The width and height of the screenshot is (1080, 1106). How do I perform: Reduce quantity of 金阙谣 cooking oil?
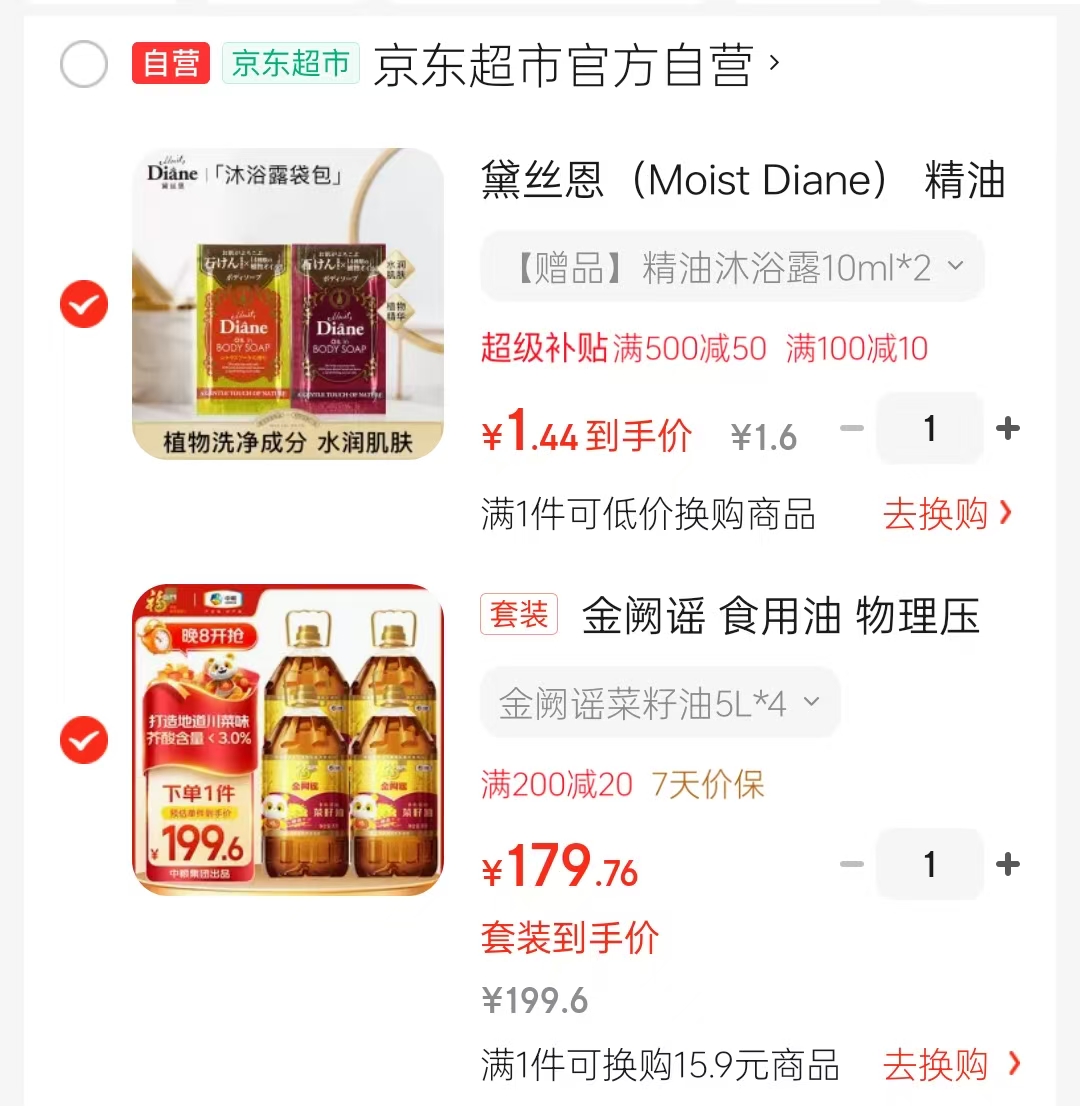pyautogui.click(x=851, y=864)
